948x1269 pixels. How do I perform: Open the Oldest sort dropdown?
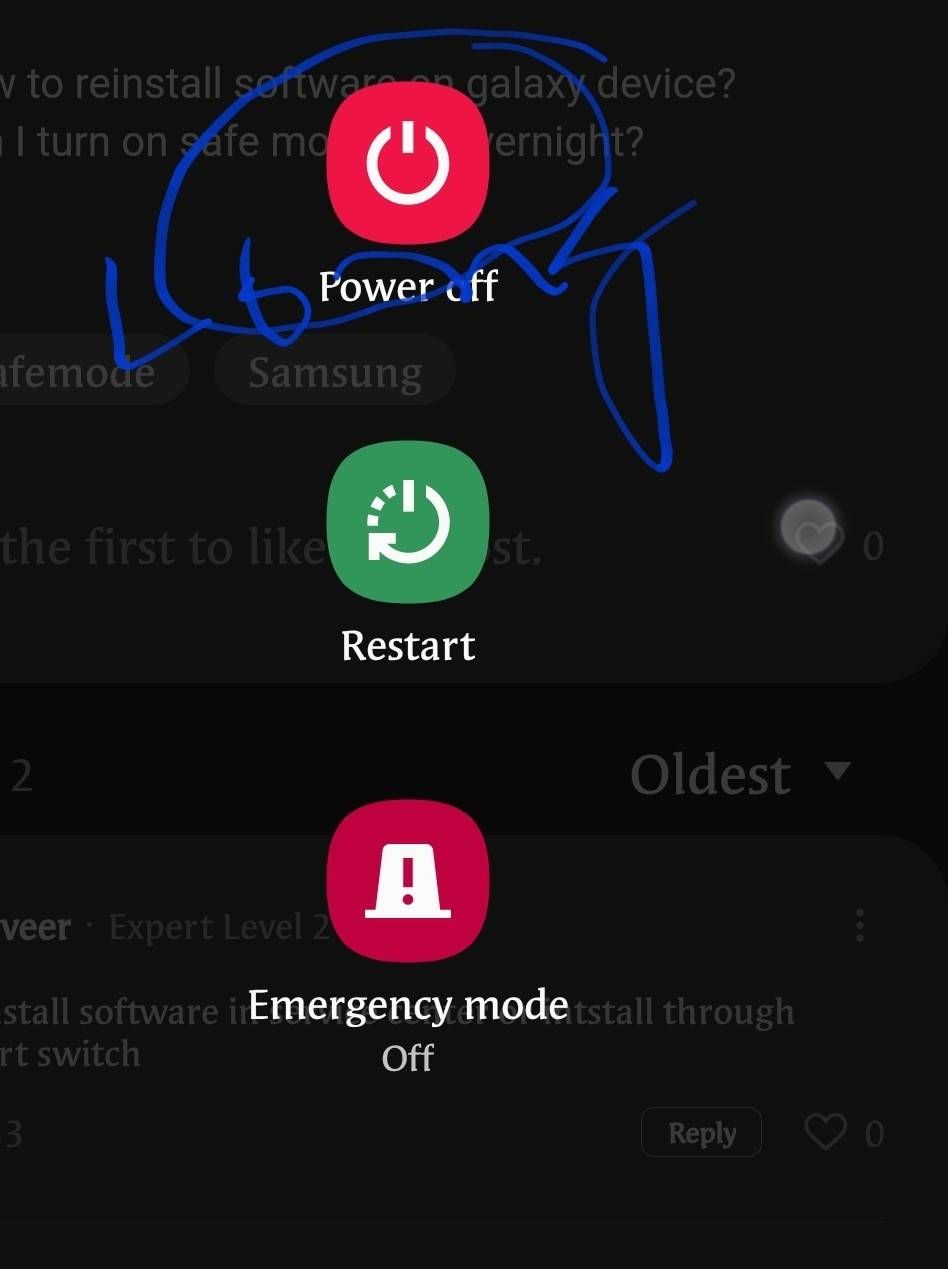tap(710, 773)
